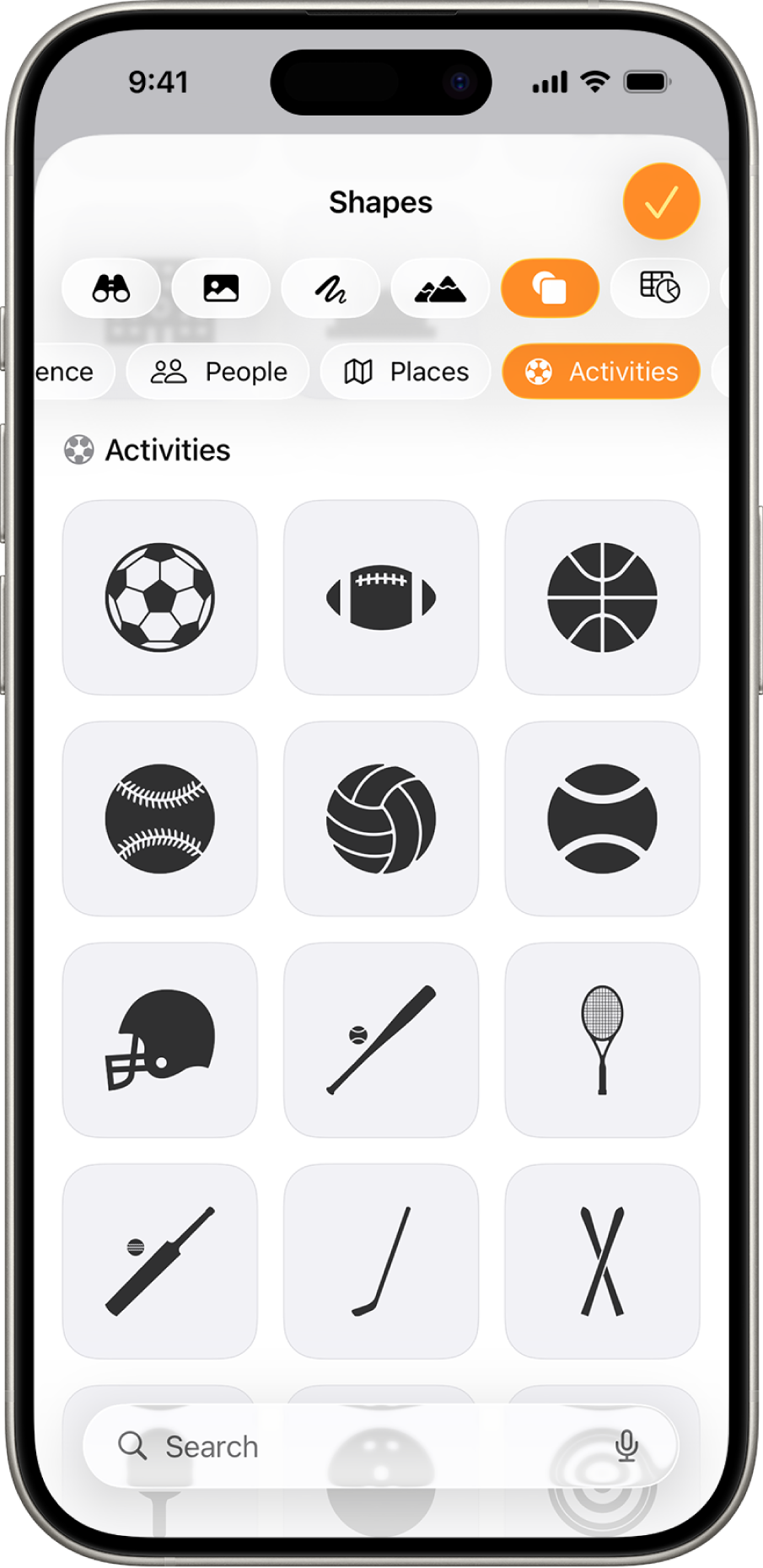This screenshot has width=763, height=1568.
Task: Choose the American football shape
Action: coord(380,595)
